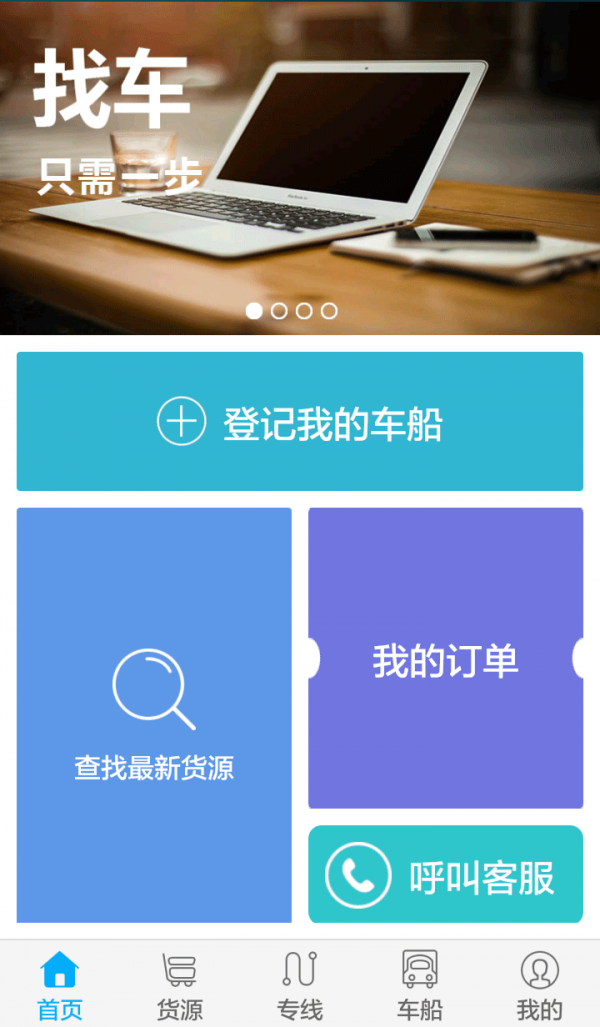Switch to the 货源 tab
The height and width of the screenshot is (1027, 600).
[180, 985]
